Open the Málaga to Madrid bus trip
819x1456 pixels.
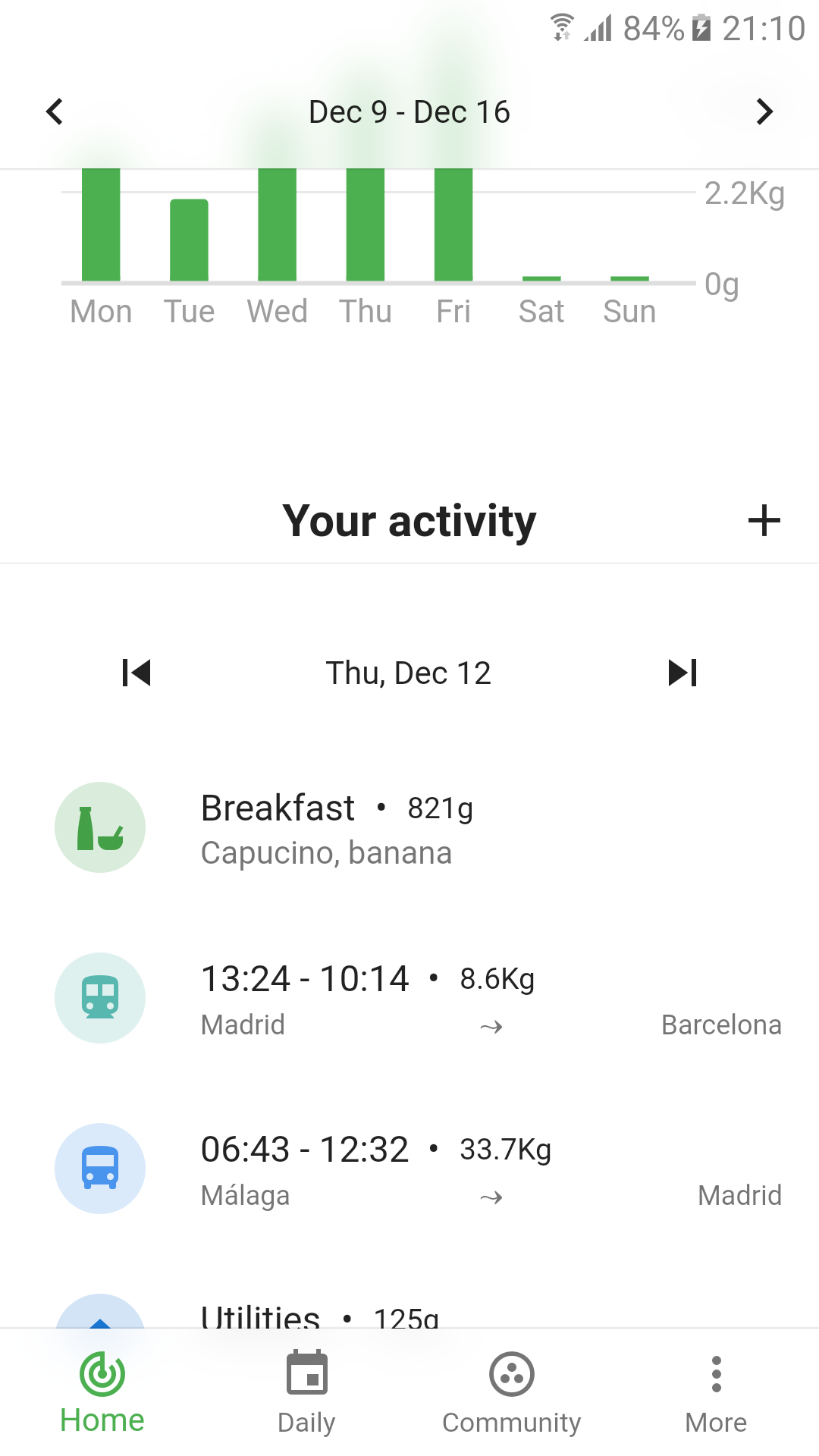point(409,1169)
